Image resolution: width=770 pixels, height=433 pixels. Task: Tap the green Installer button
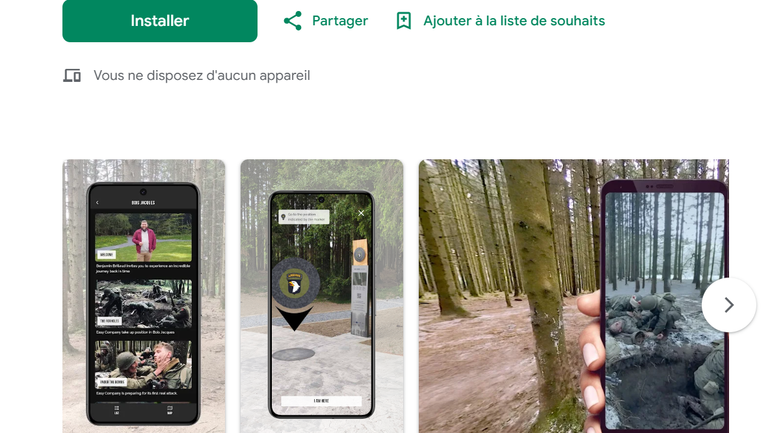pyautogui.click(x=160, y=21)
